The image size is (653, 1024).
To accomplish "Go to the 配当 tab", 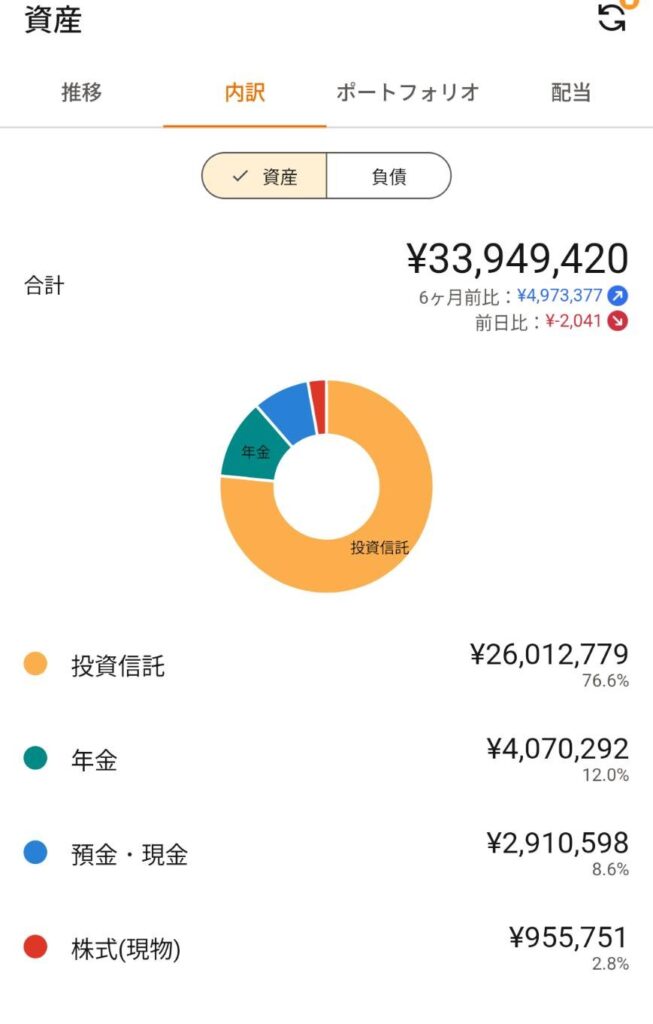I will (571, 92).
